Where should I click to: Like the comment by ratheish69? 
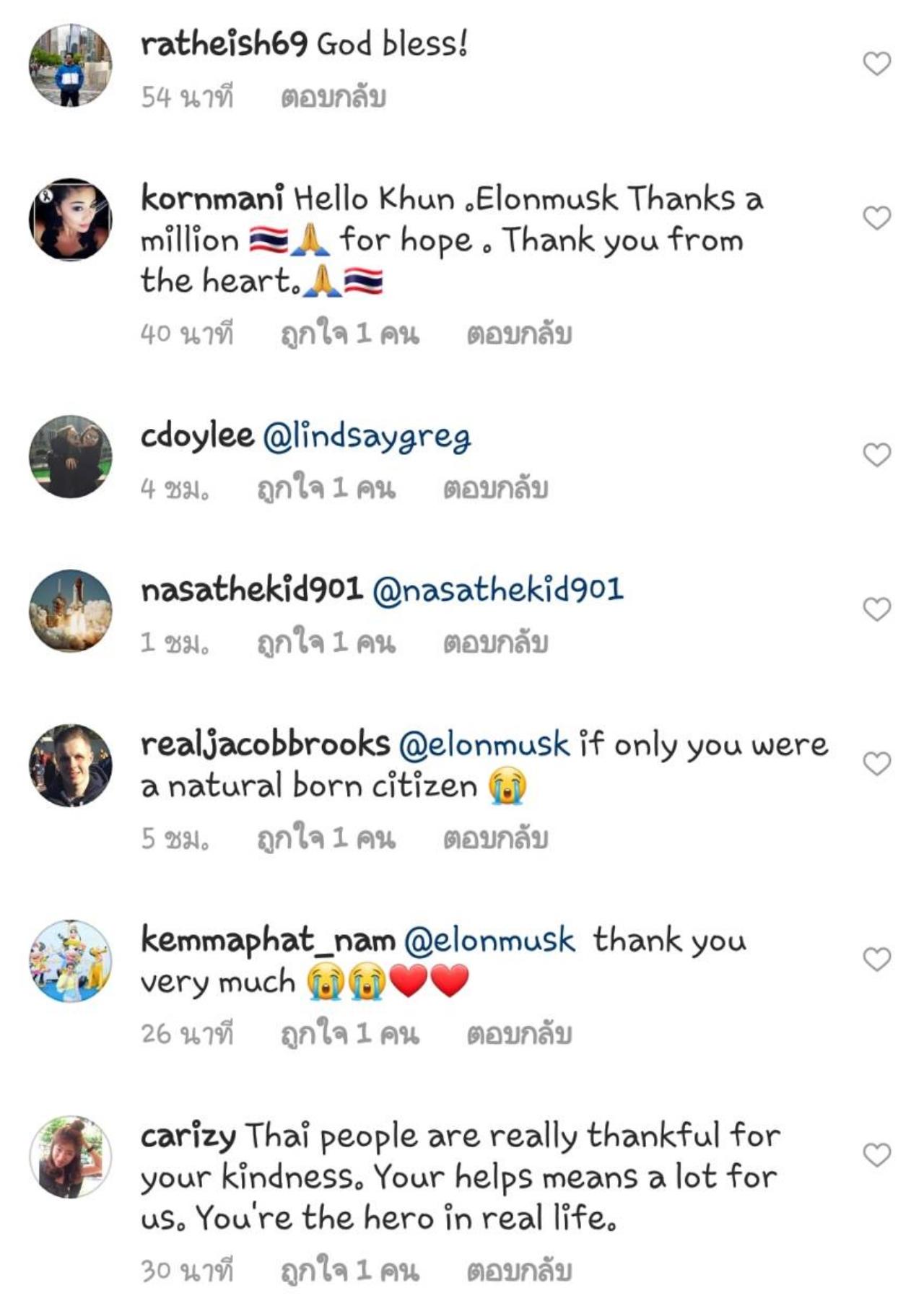pyautogui.click(x=876, y=64)
